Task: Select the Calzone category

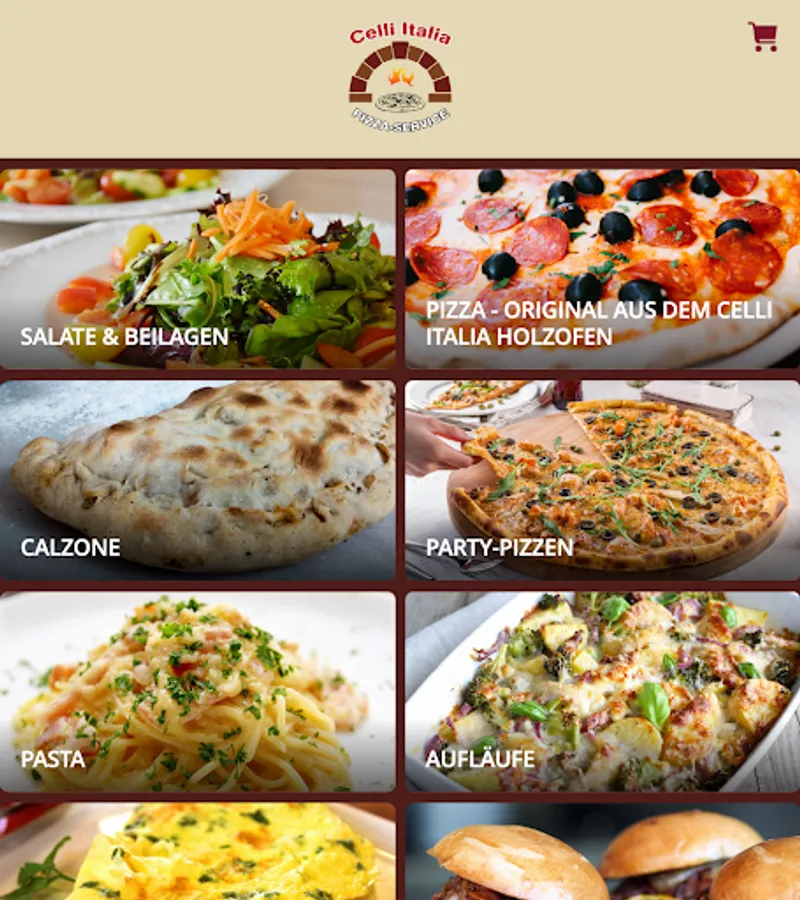Action: coord(197,480)
